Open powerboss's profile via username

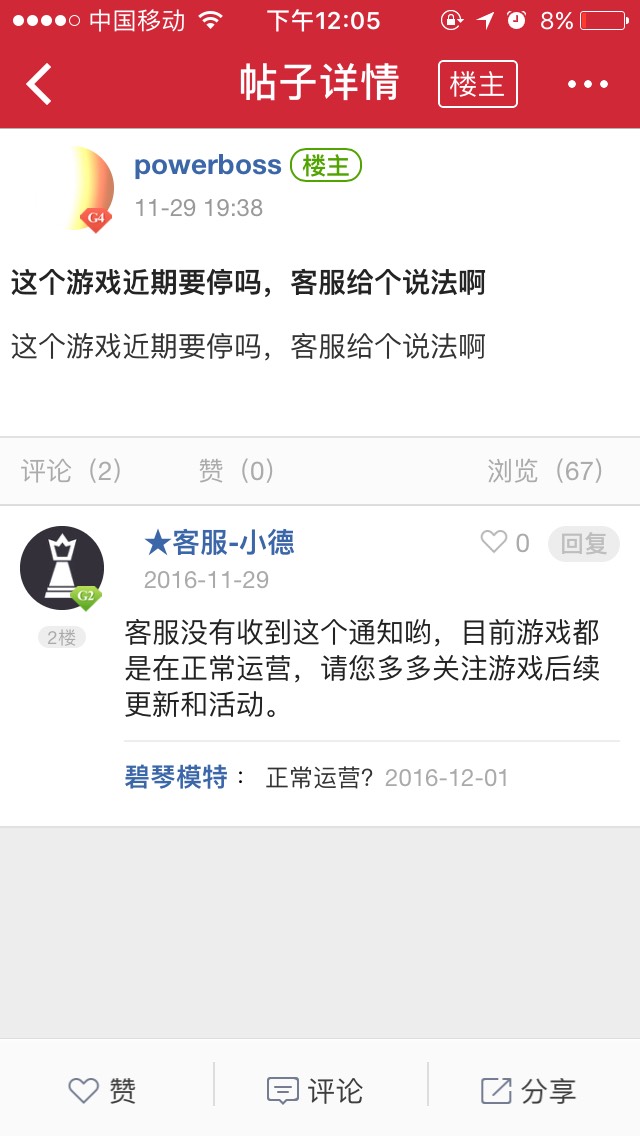207,165
